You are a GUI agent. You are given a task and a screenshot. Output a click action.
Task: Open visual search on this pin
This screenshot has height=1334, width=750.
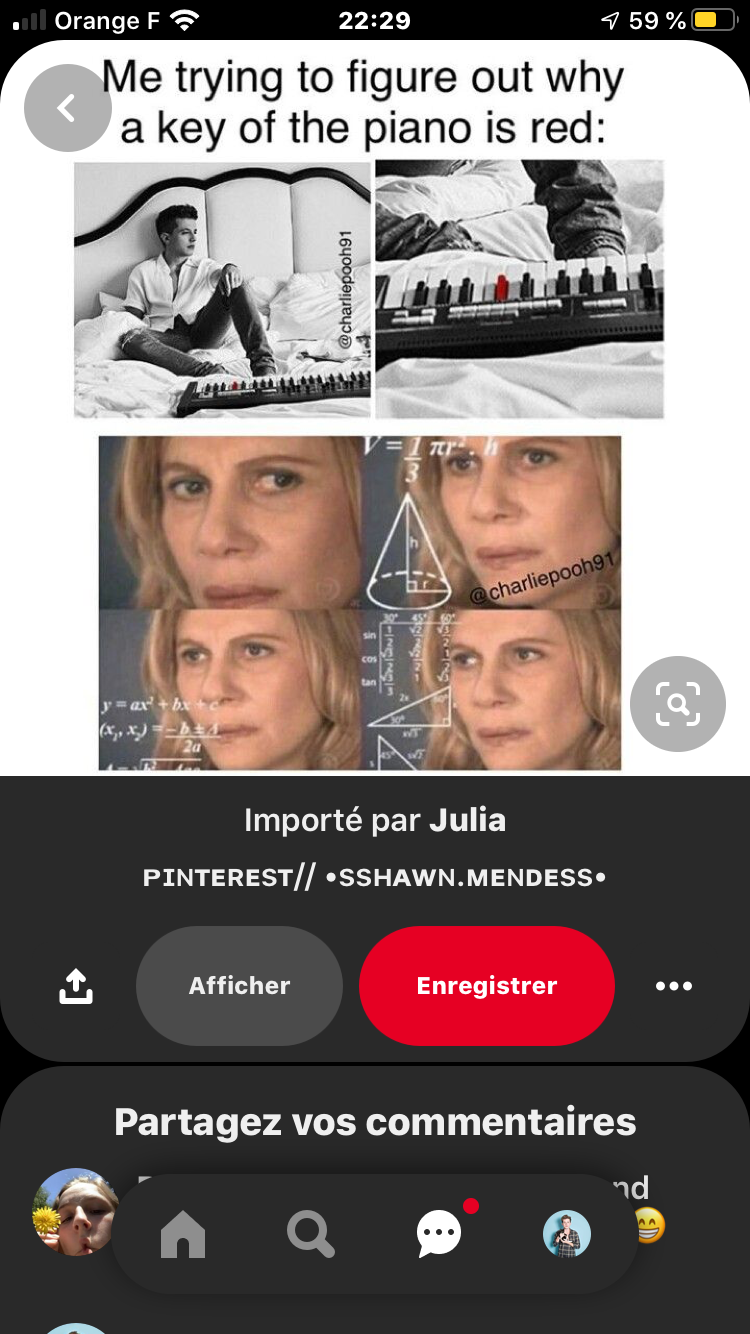(x=677, y=705)
